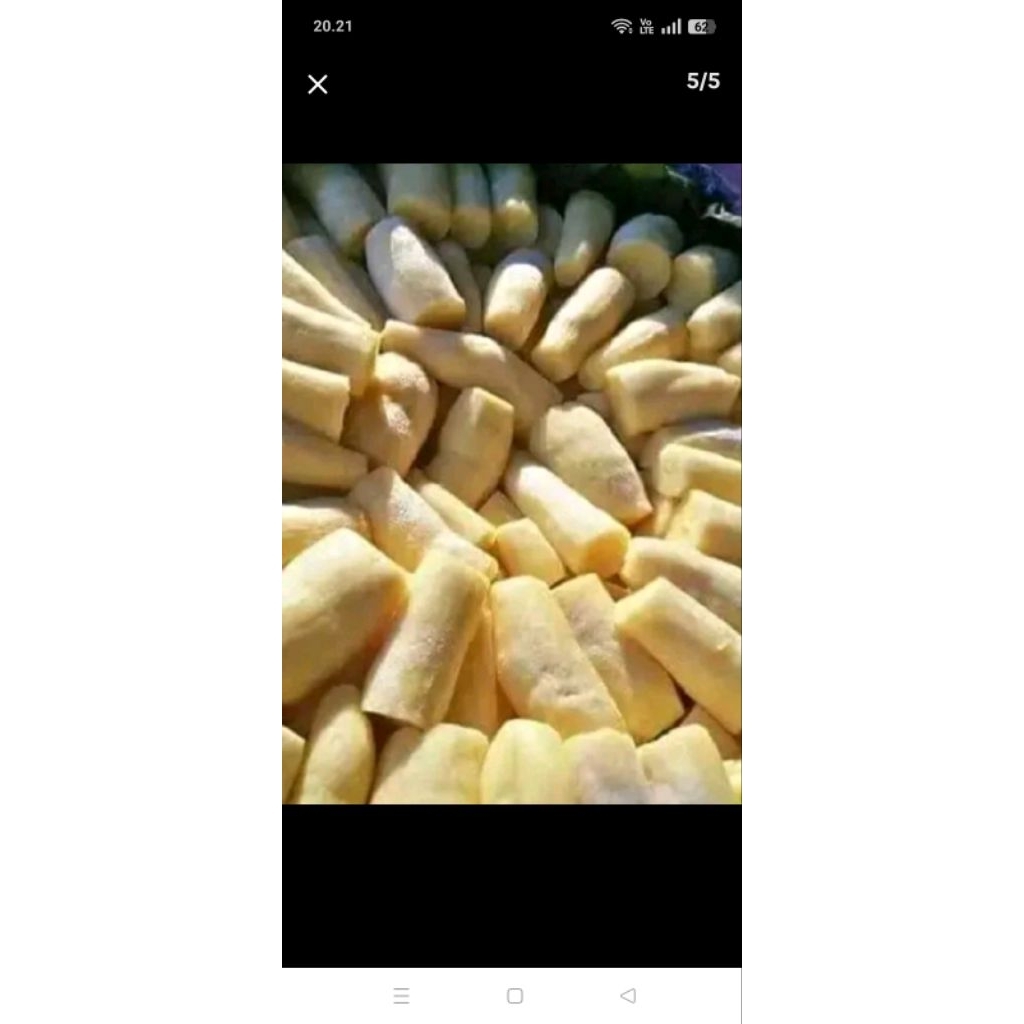The height and width of the screenshot is (1024, 1024).
Task: Go to the home screen
Action: coord(515,995)
